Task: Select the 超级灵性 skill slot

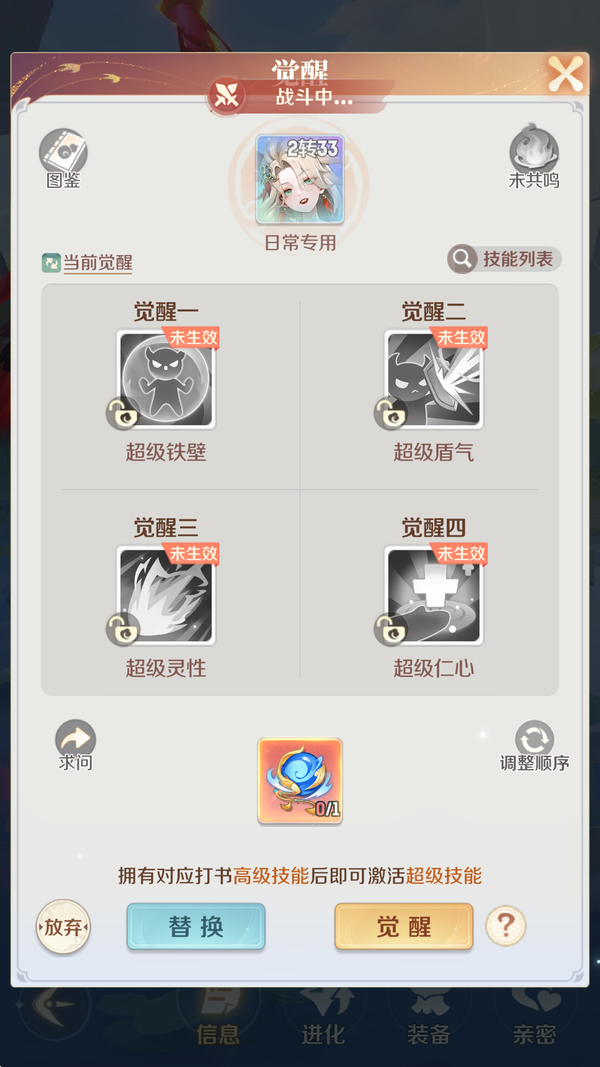Action: (x=165, y=595)
